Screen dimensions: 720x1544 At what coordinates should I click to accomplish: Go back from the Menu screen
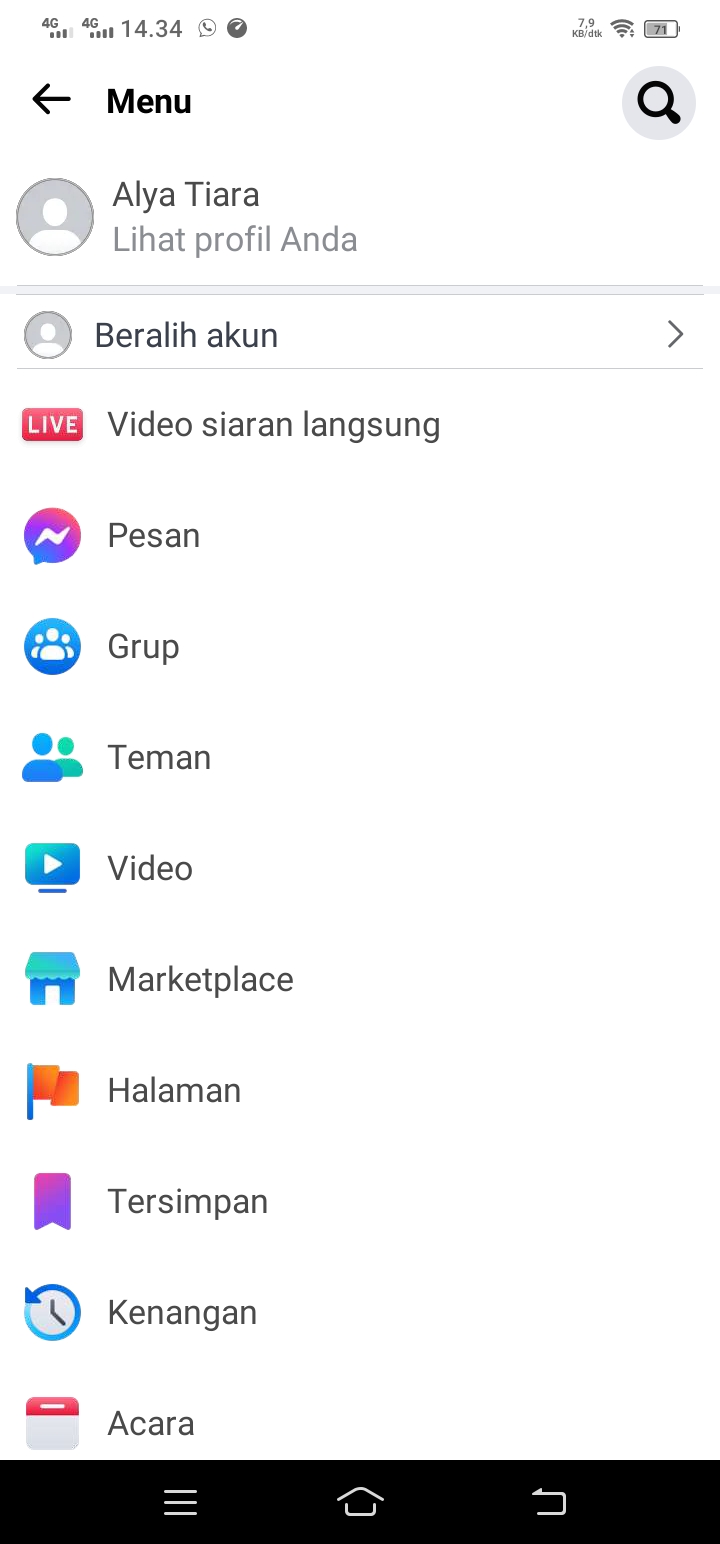51,100
